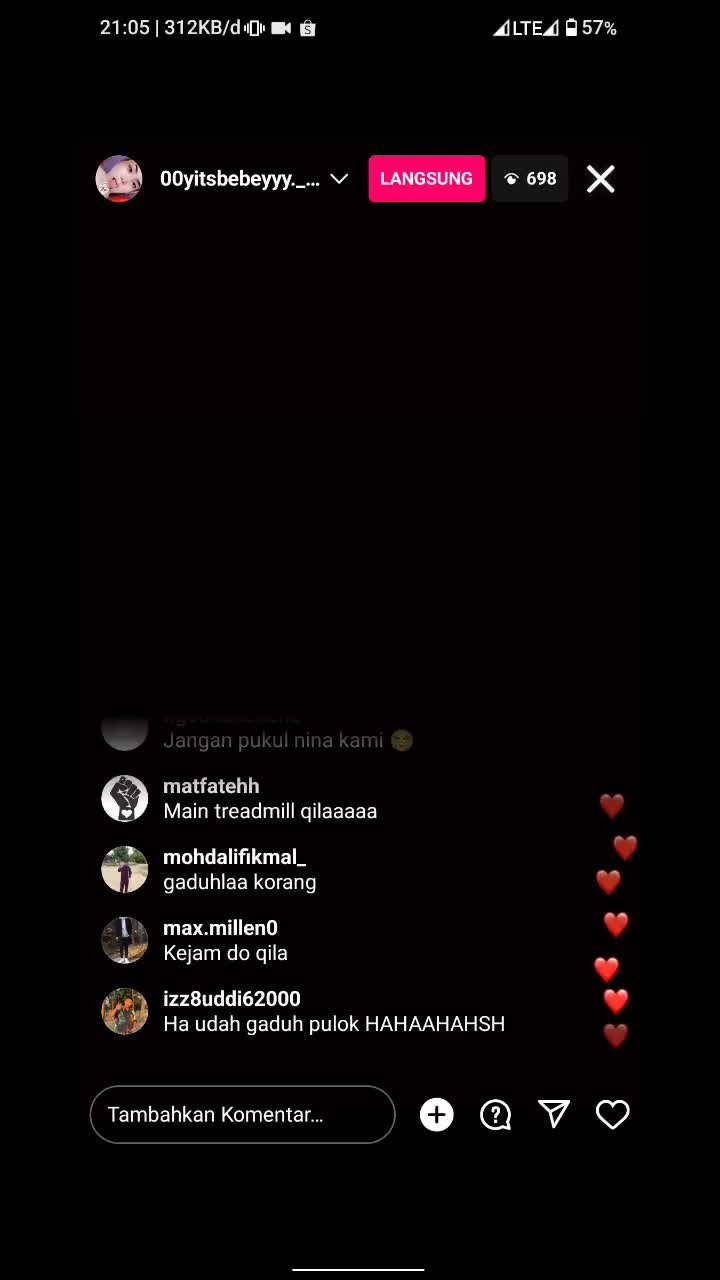
Task: Open the viewer count list
Action: point(530,179)
